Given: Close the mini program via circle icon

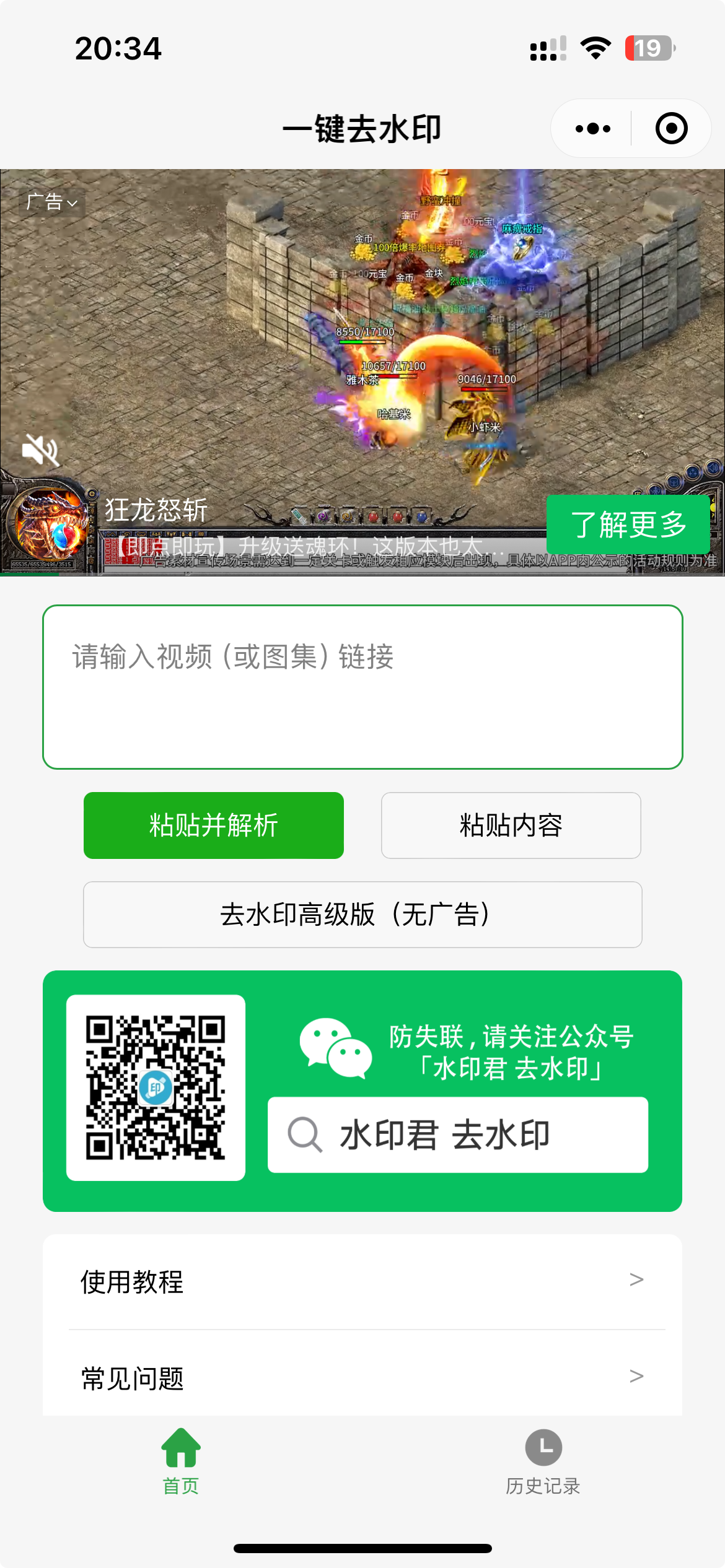Looking at the screenshot, I should coord(671,129).
